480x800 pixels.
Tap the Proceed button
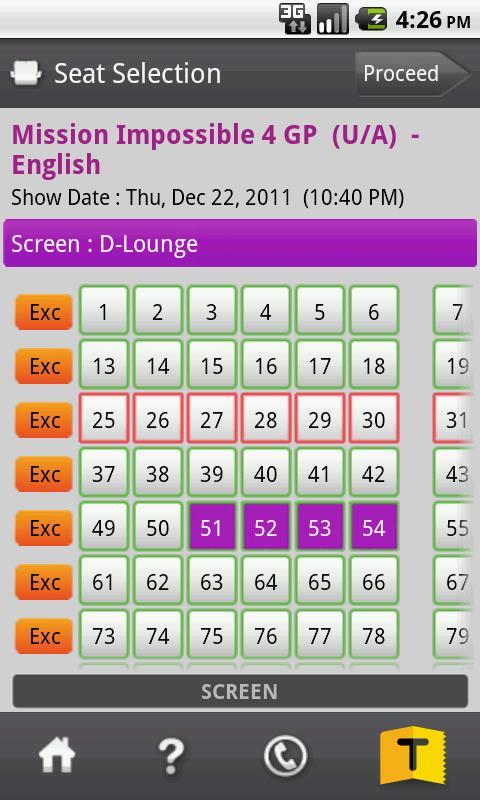coord(412,74)
